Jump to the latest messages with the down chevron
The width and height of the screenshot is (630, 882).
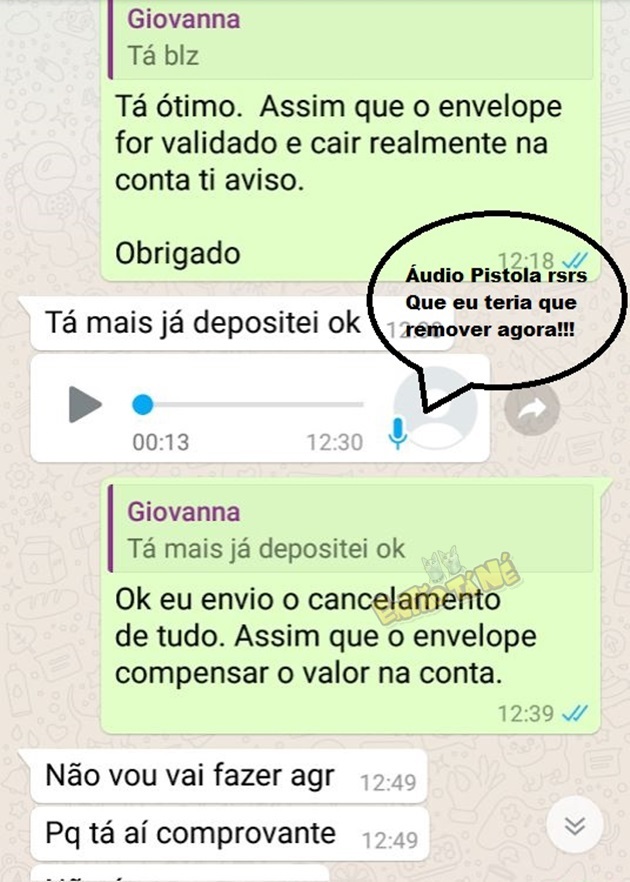click(x=573, y=826)
